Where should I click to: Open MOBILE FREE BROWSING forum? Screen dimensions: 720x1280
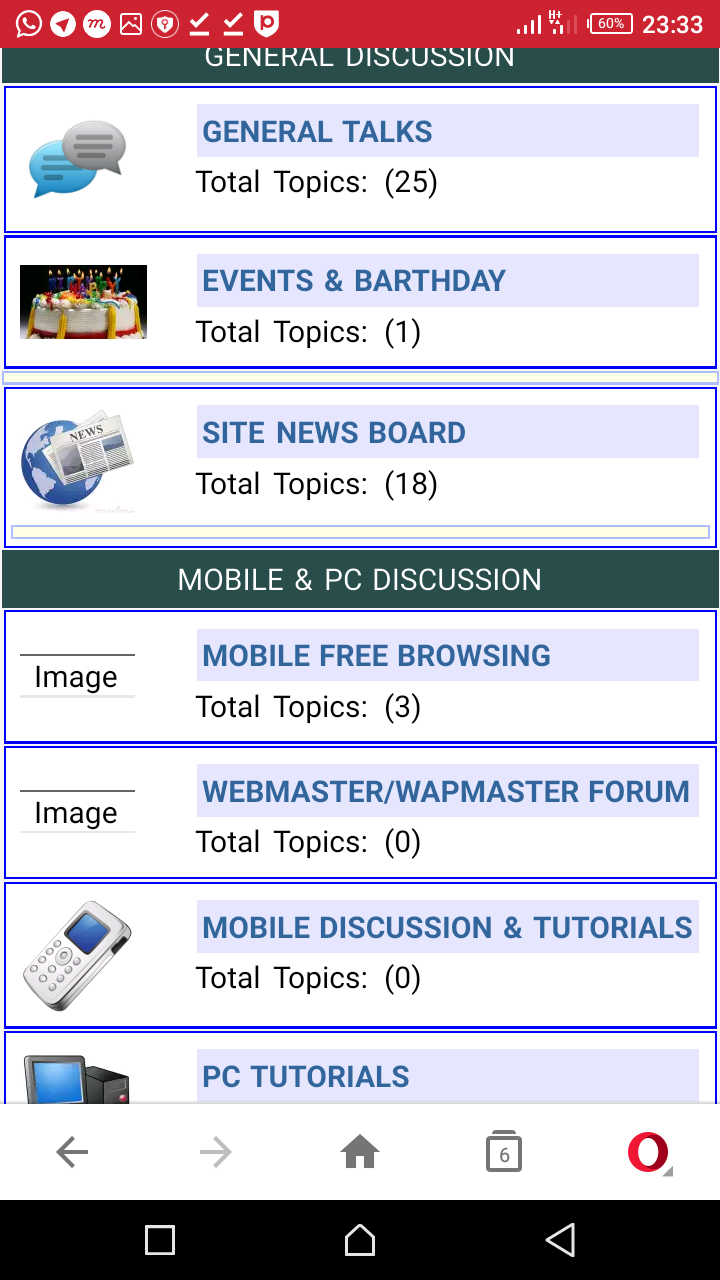(376, 656)
